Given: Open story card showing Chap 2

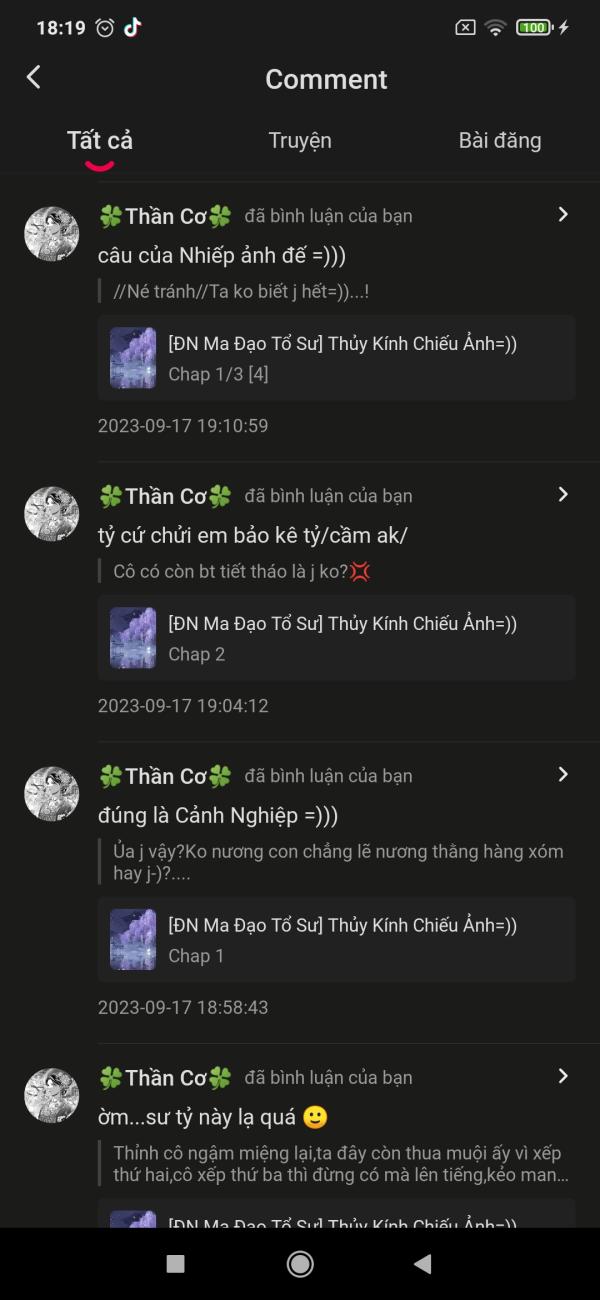Looking at the screenshot, I should 336,638.
